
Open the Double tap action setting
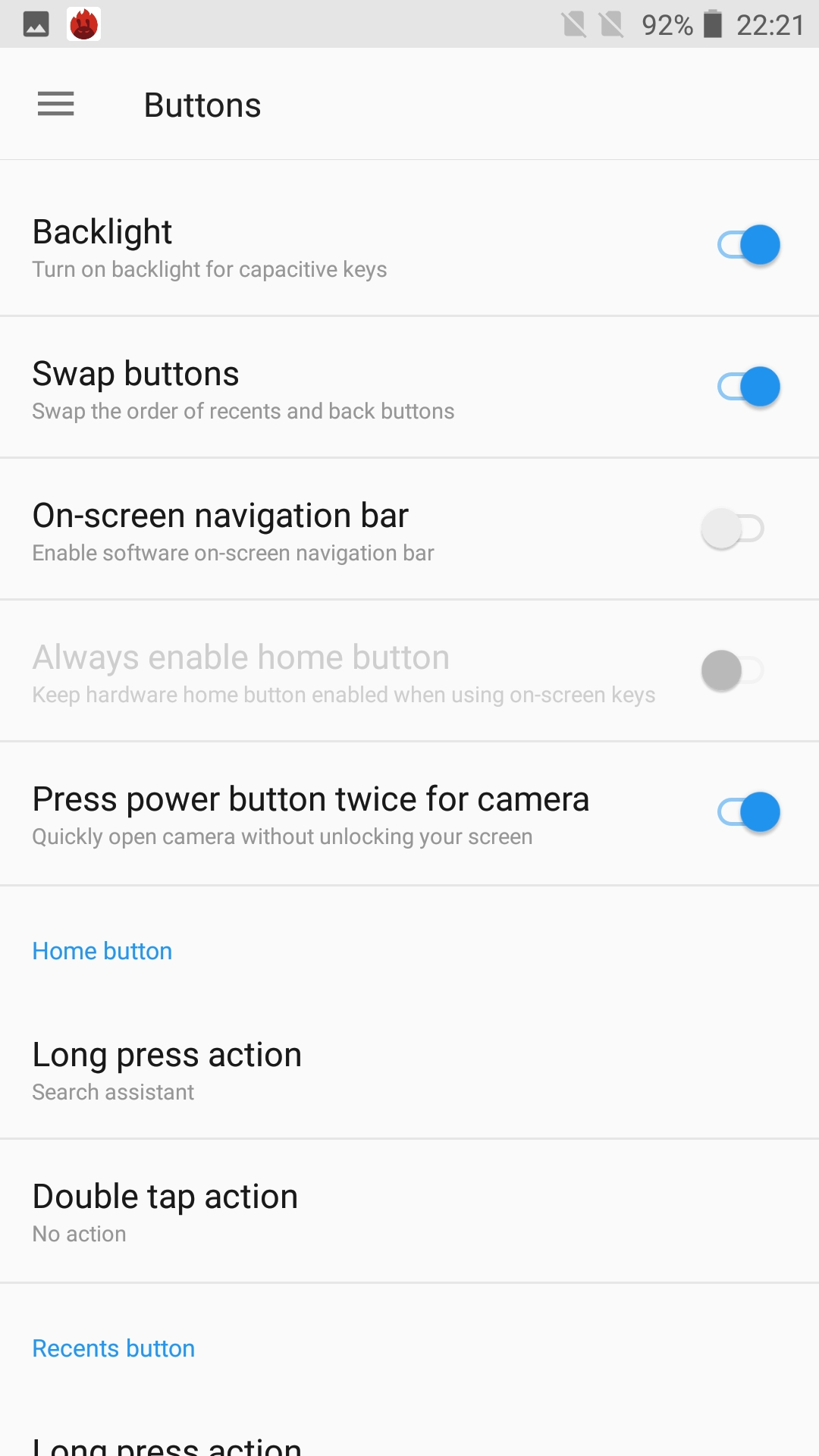click(409, 1211)
